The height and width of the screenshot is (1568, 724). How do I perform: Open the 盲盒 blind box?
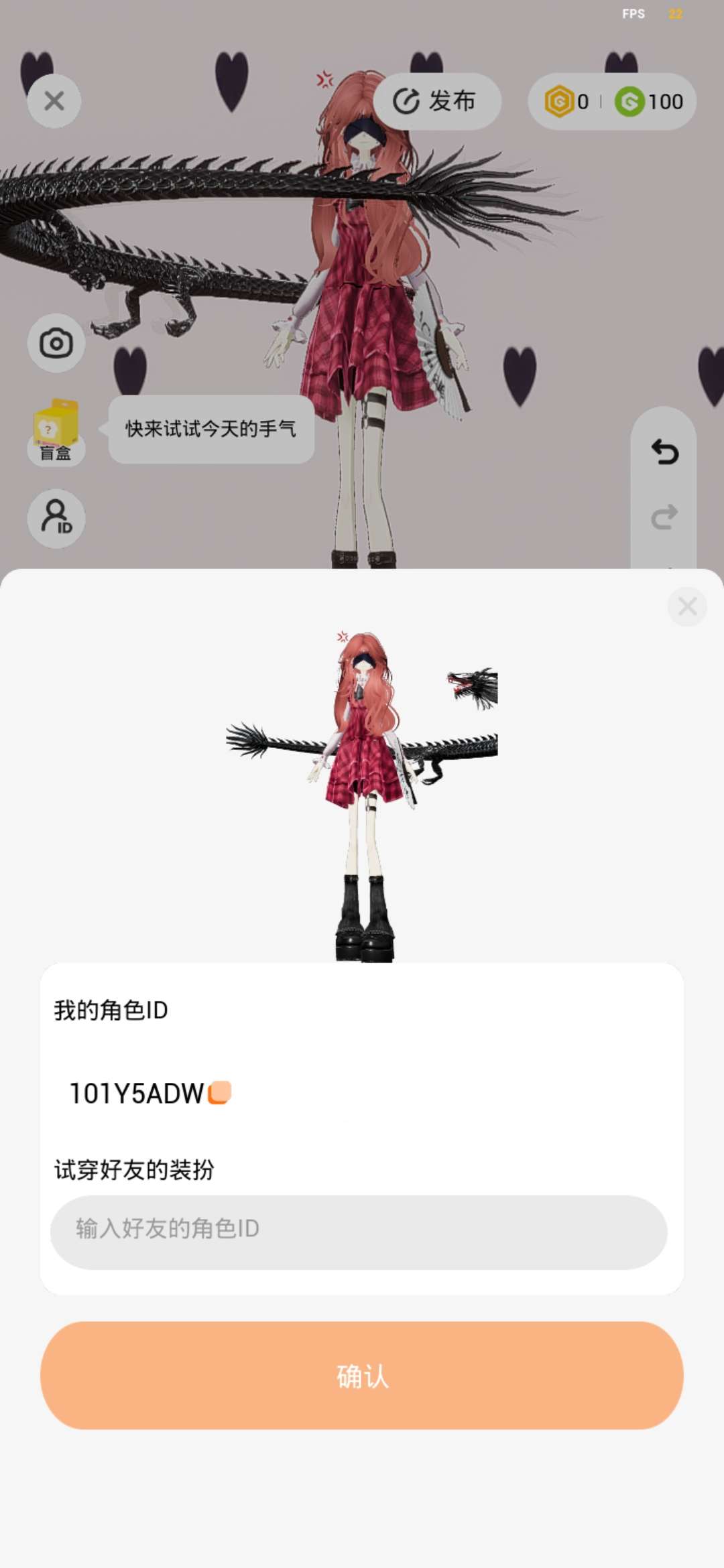point(56,431)
